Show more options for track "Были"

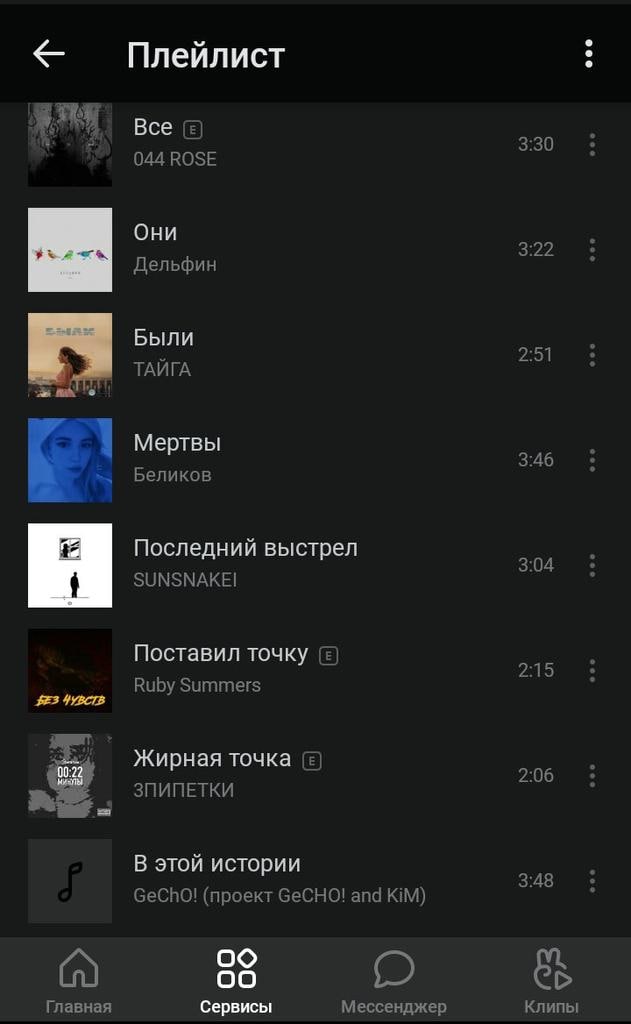592,354
